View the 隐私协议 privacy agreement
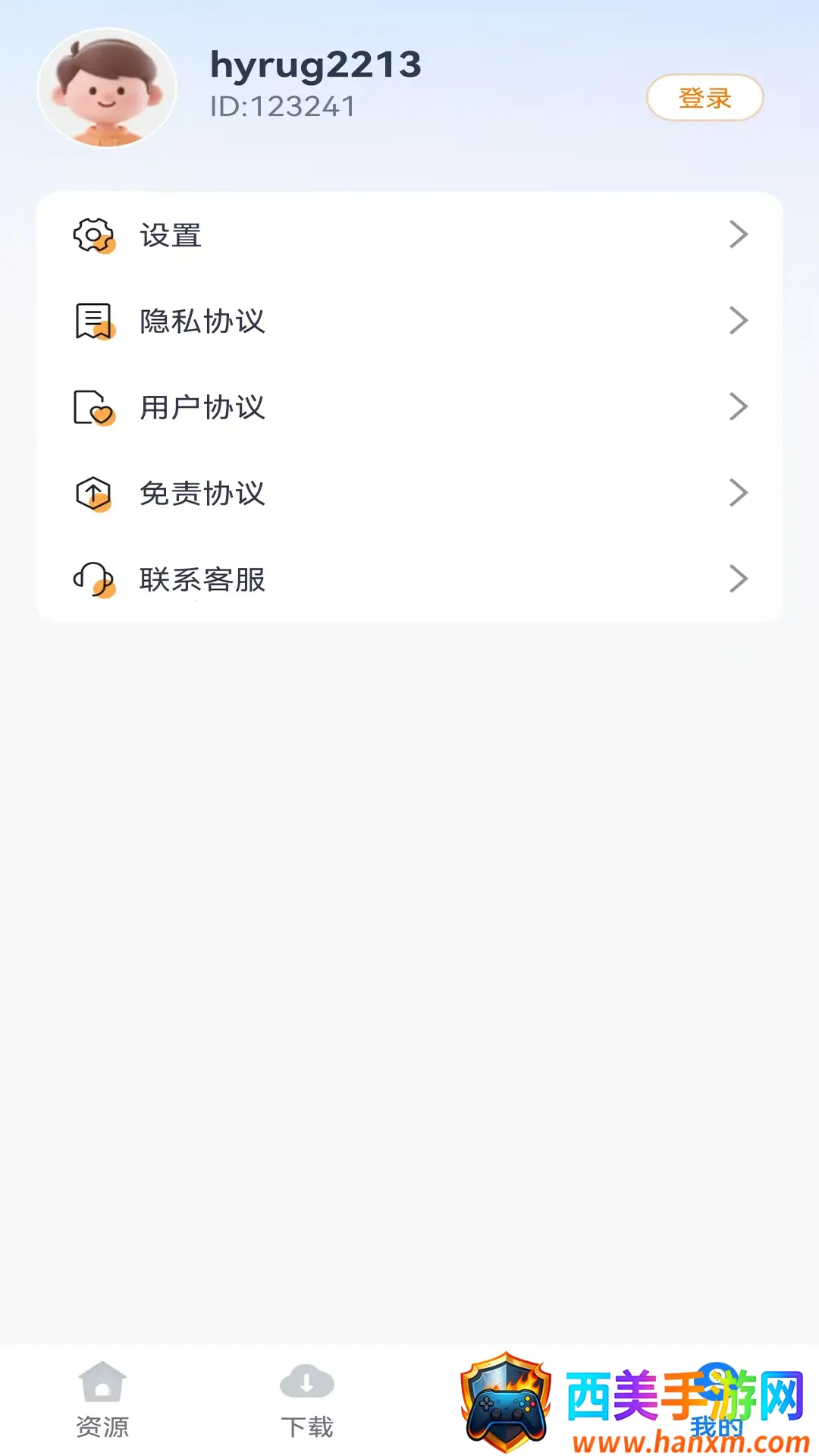 409,321
